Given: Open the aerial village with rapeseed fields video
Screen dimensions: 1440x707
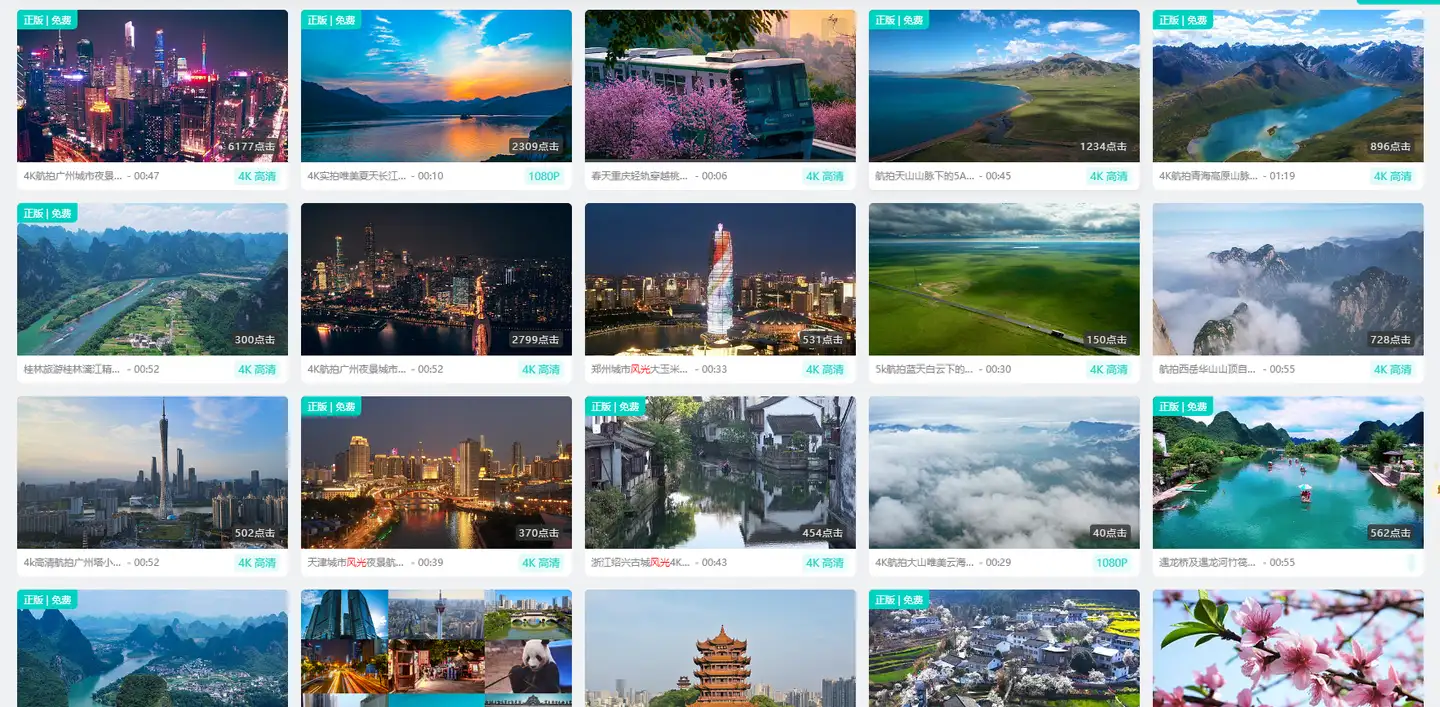Looking at the screenshot, I should pos(1004,648).
